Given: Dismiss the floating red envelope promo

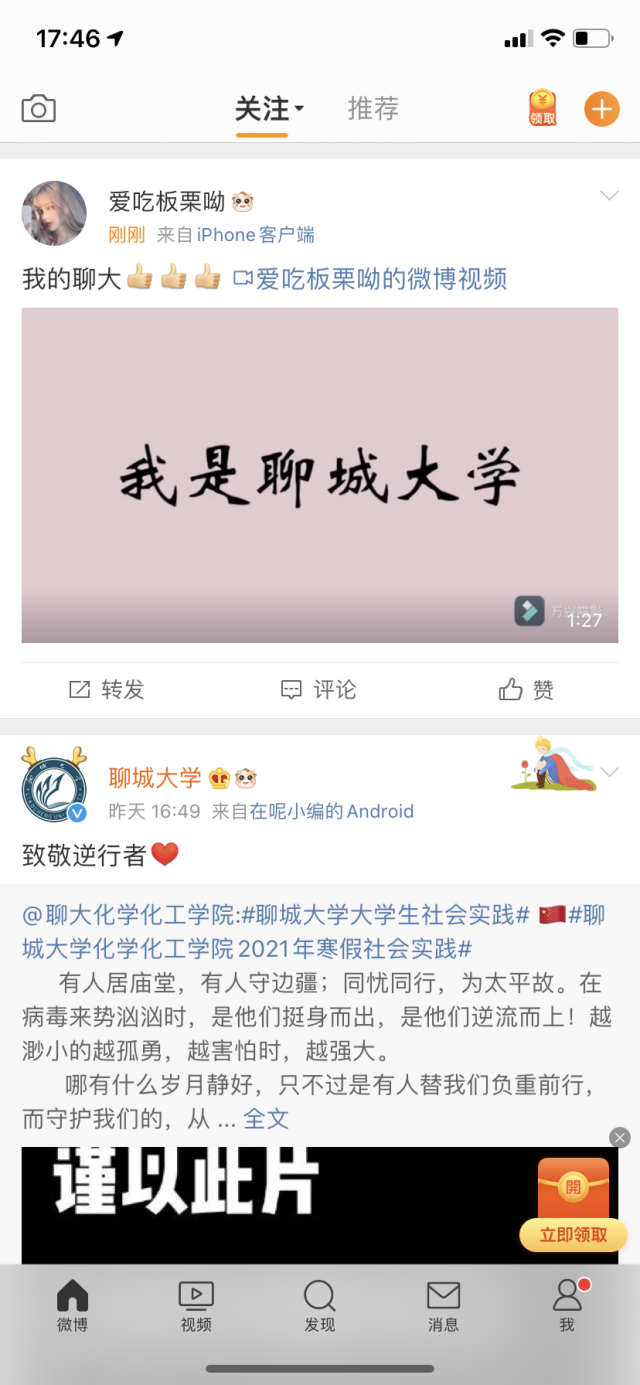Looking at the screenshot, I should coord(620,1137).
